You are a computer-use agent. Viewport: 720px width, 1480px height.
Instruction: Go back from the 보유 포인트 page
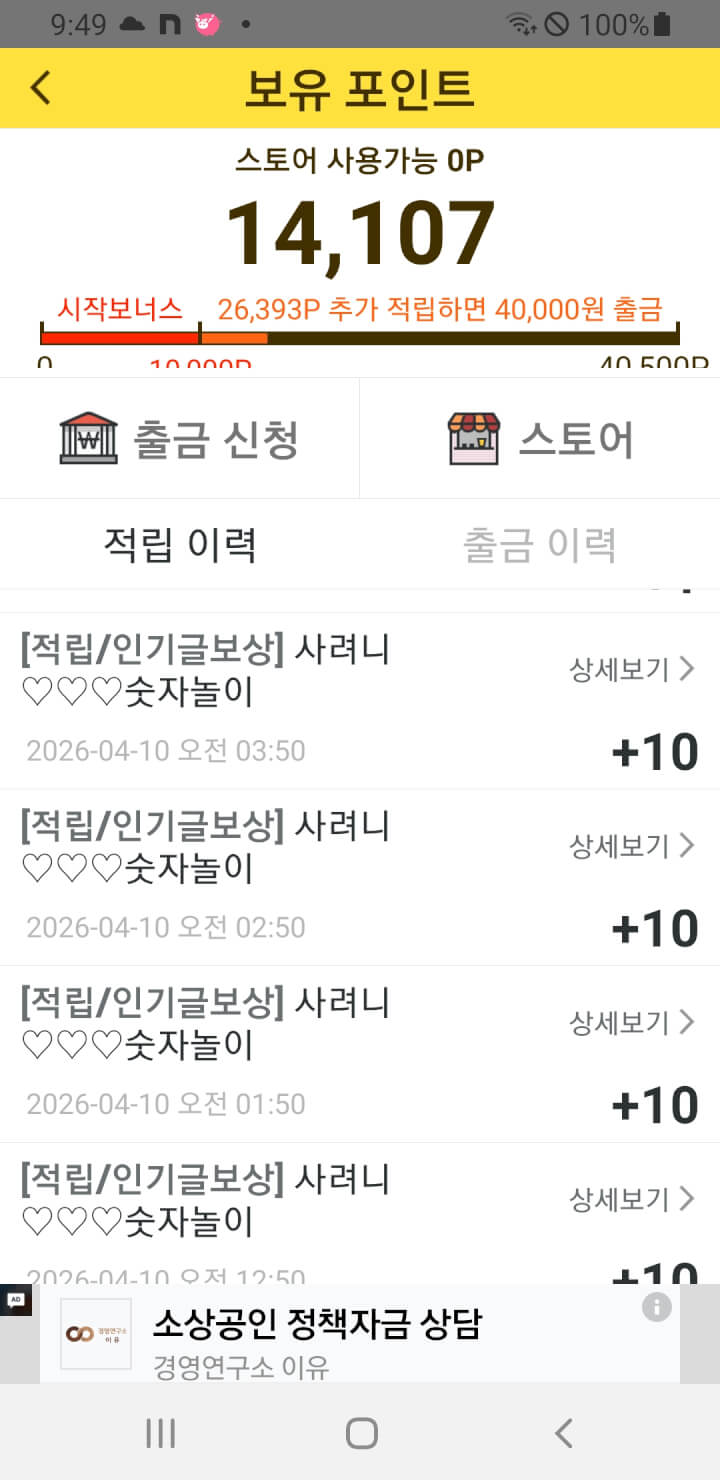[40, 88]
